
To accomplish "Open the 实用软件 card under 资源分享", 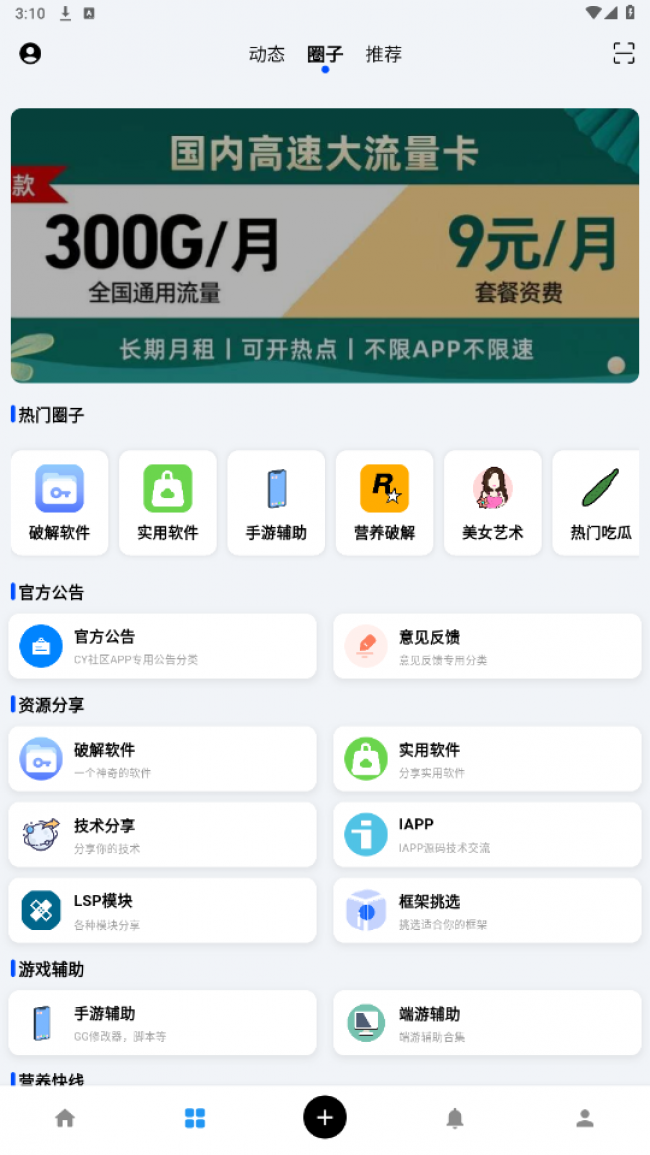I will click(487, 759).
